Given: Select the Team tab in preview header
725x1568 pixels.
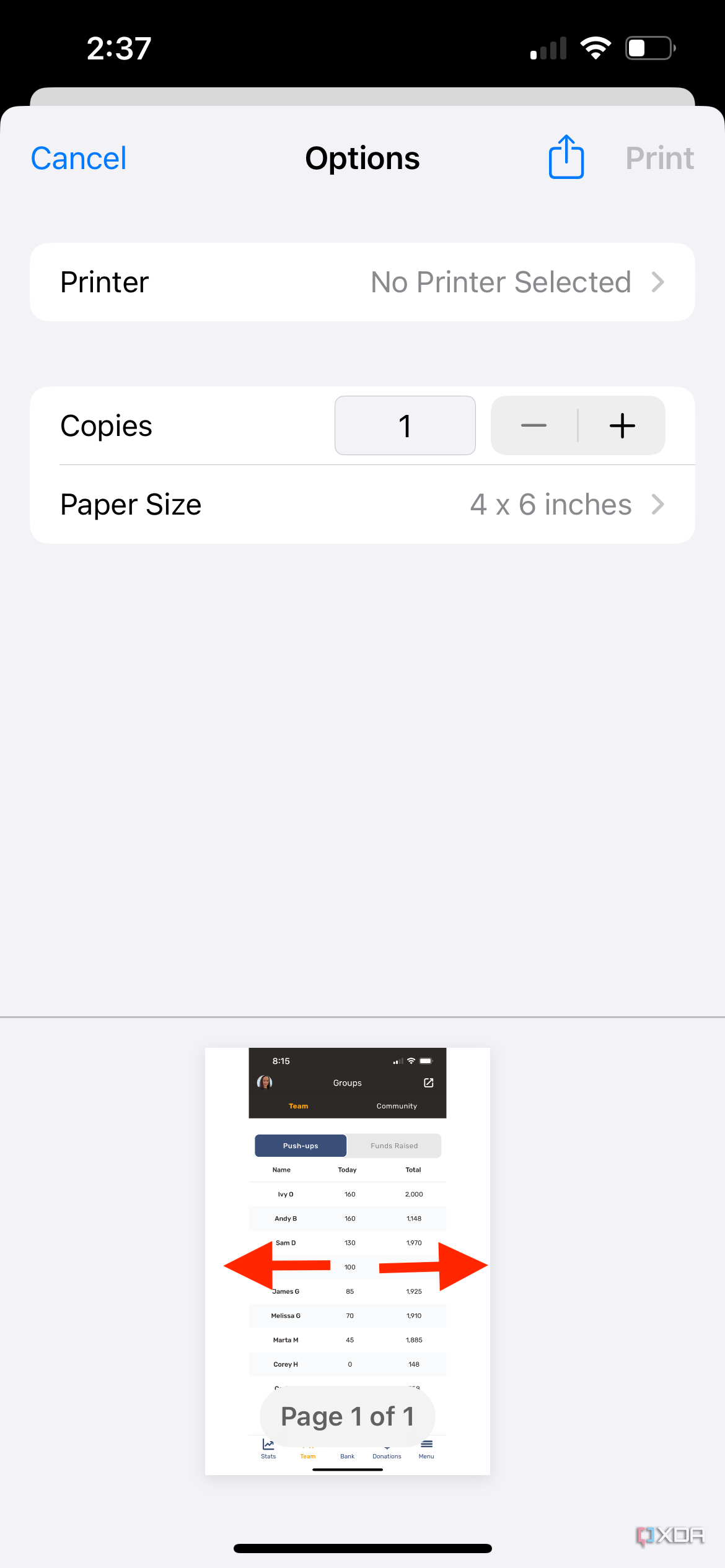Looking at the screenshot, I should (298, 1105).
